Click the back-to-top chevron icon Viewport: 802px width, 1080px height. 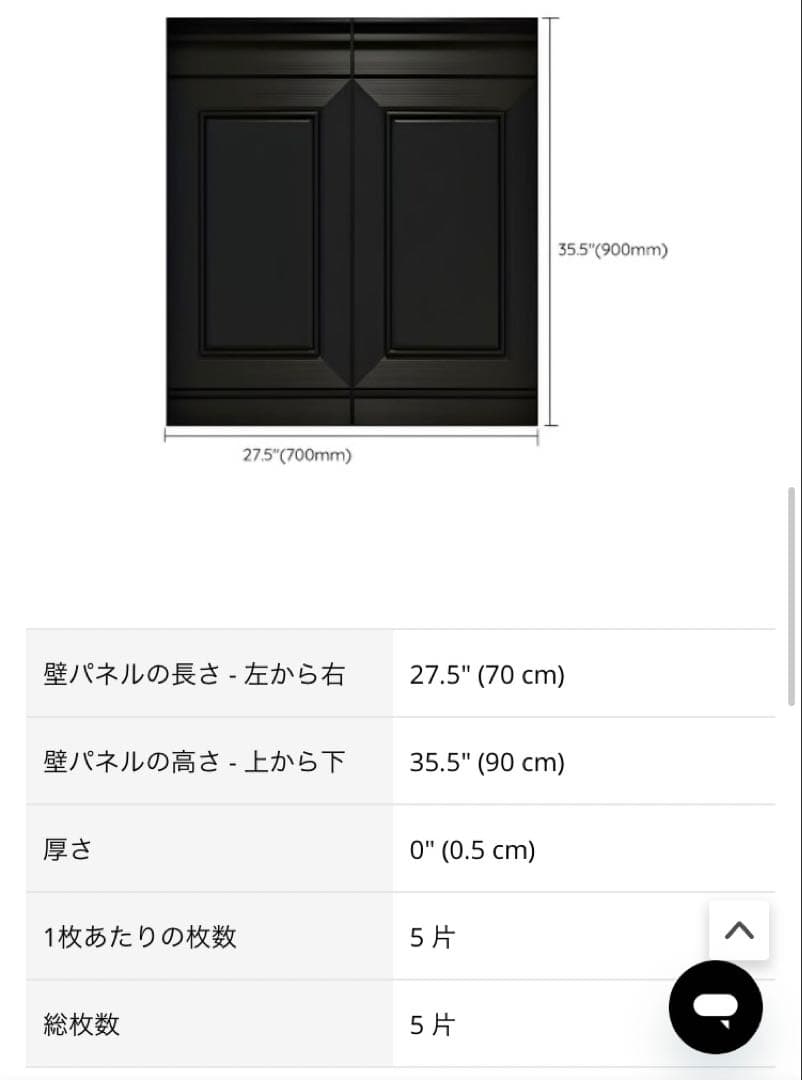pyautogui.click(x=739, y=930)
